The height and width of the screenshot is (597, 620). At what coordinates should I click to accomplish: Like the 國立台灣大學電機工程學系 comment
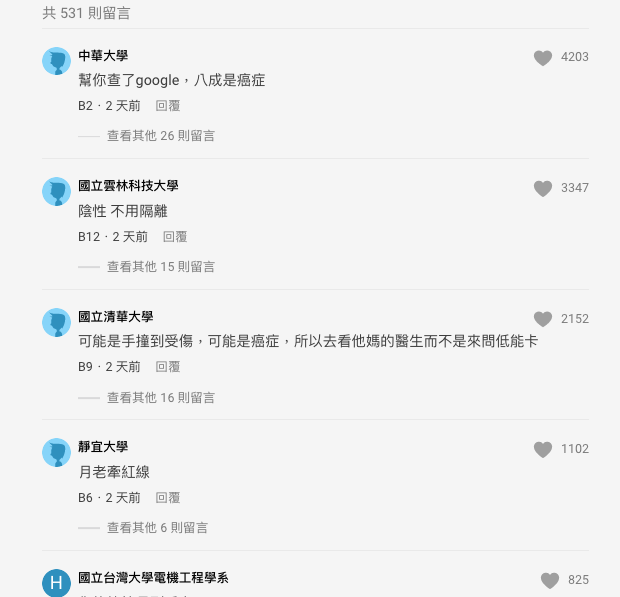click(549, 580)
